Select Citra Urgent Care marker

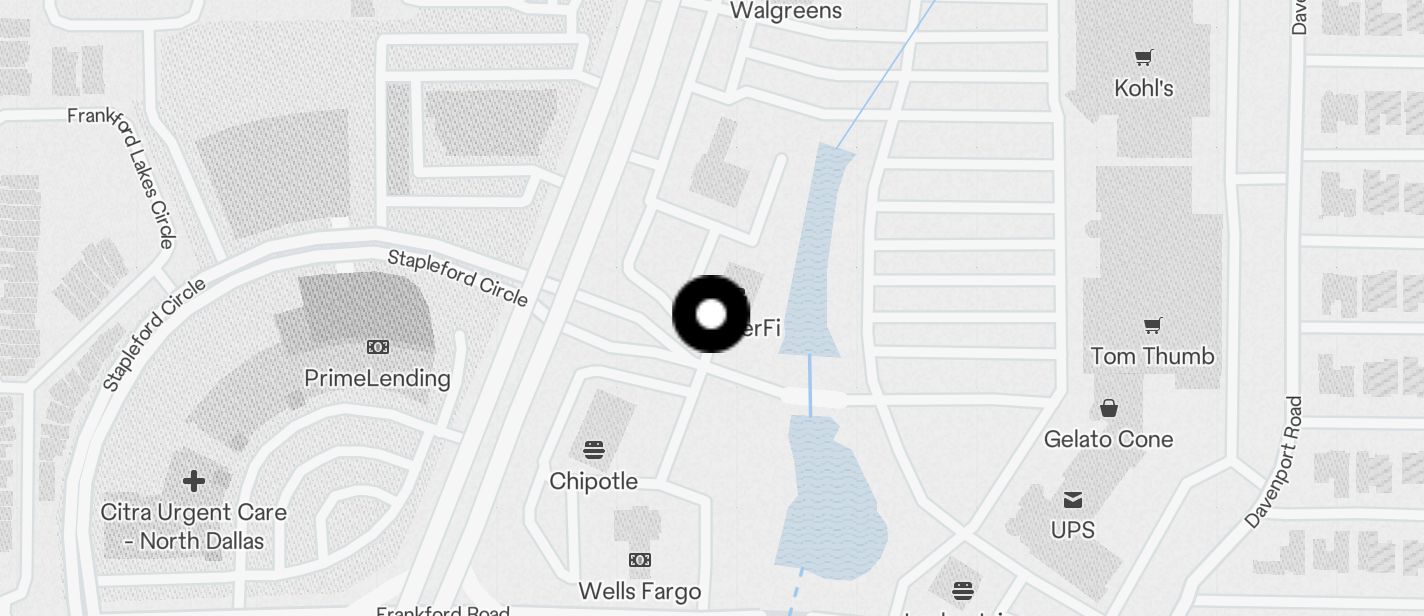click(193, 483)
